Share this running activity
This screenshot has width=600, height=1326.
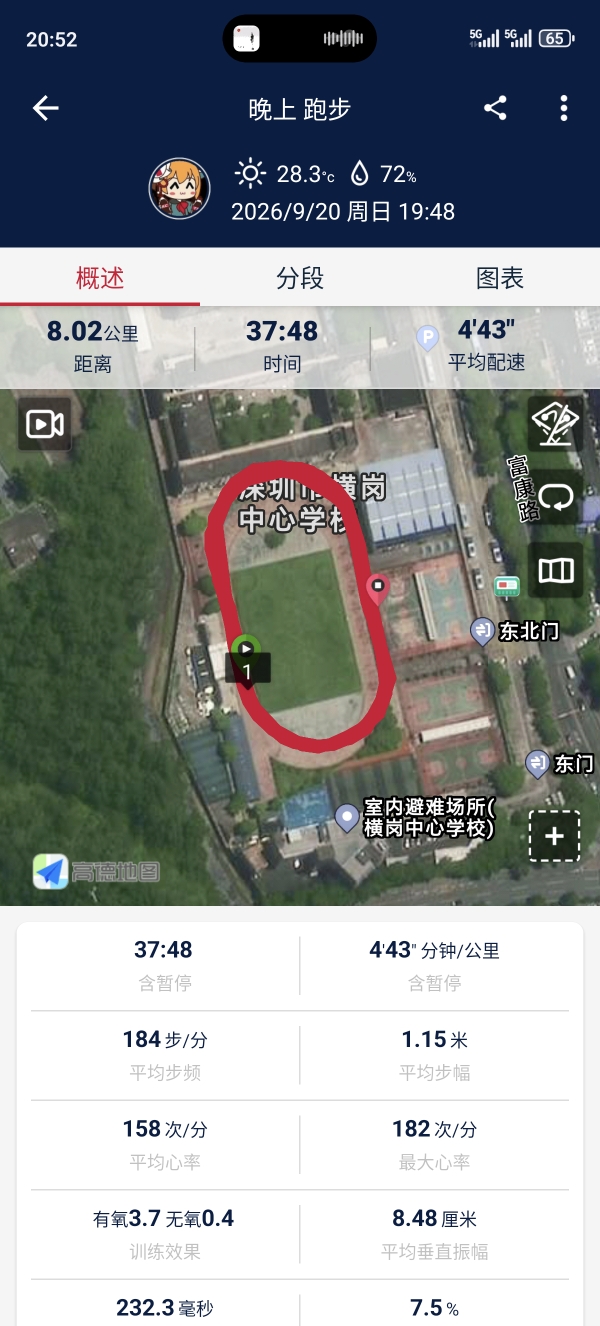coord(495,108)
